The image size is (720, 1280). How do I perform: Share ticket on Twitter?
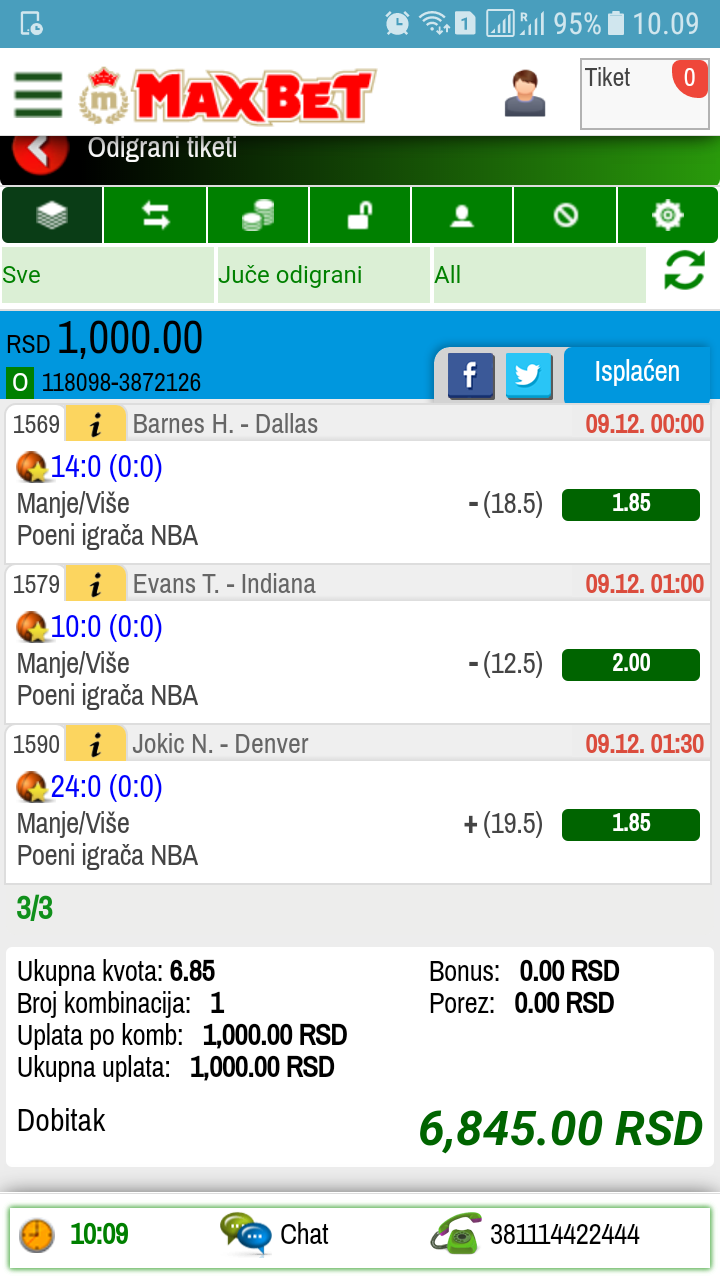coord(528,376)
